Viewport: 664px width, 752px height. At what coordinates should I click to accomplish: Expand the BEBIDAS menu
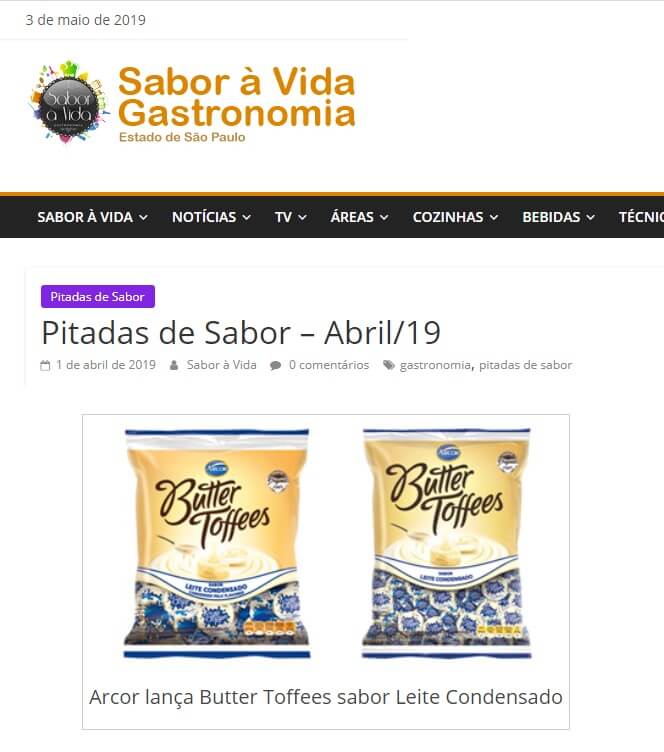pos(558,217)
